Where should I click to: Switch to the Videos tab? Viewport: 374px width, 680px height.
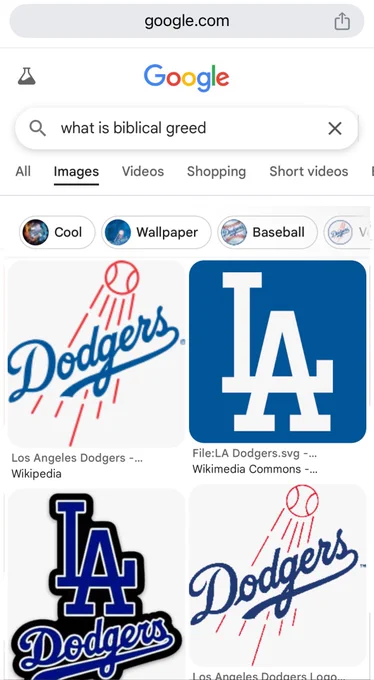pyautogui.click(x=143, y=171)
